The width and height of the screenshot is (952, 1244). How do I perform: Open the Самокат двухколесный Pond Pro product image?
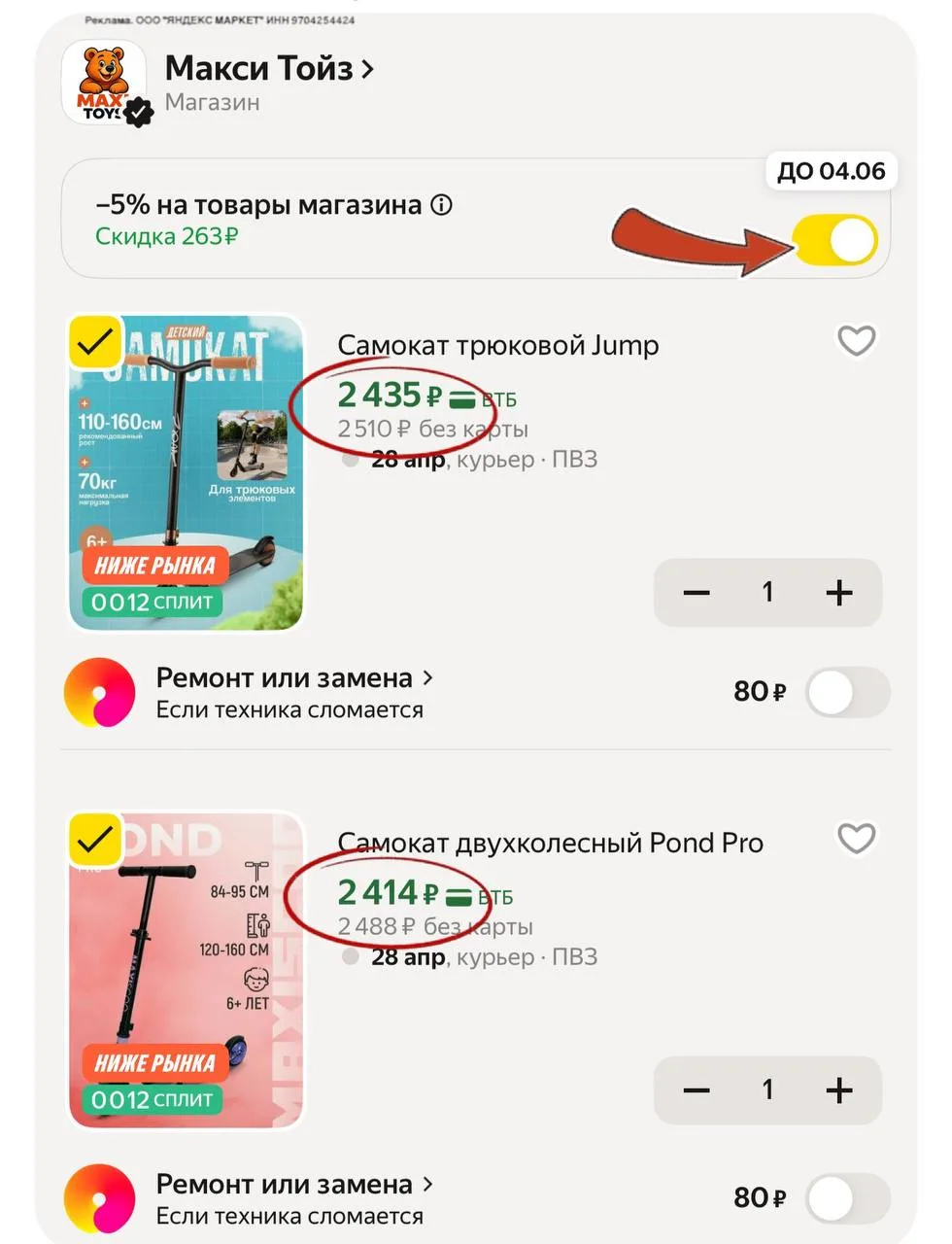pos(187,972)
